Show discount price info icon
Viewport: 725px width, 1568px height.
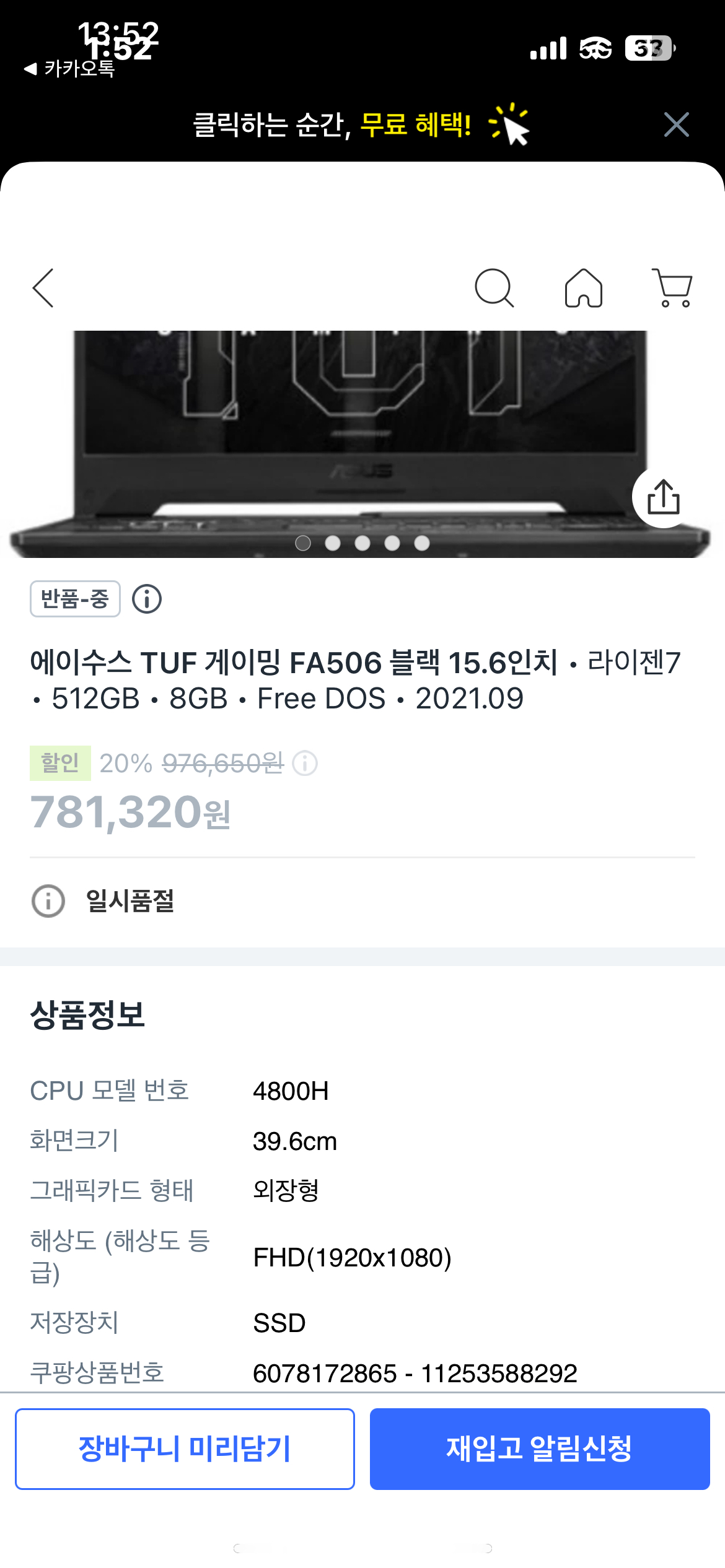coord(305,764)
